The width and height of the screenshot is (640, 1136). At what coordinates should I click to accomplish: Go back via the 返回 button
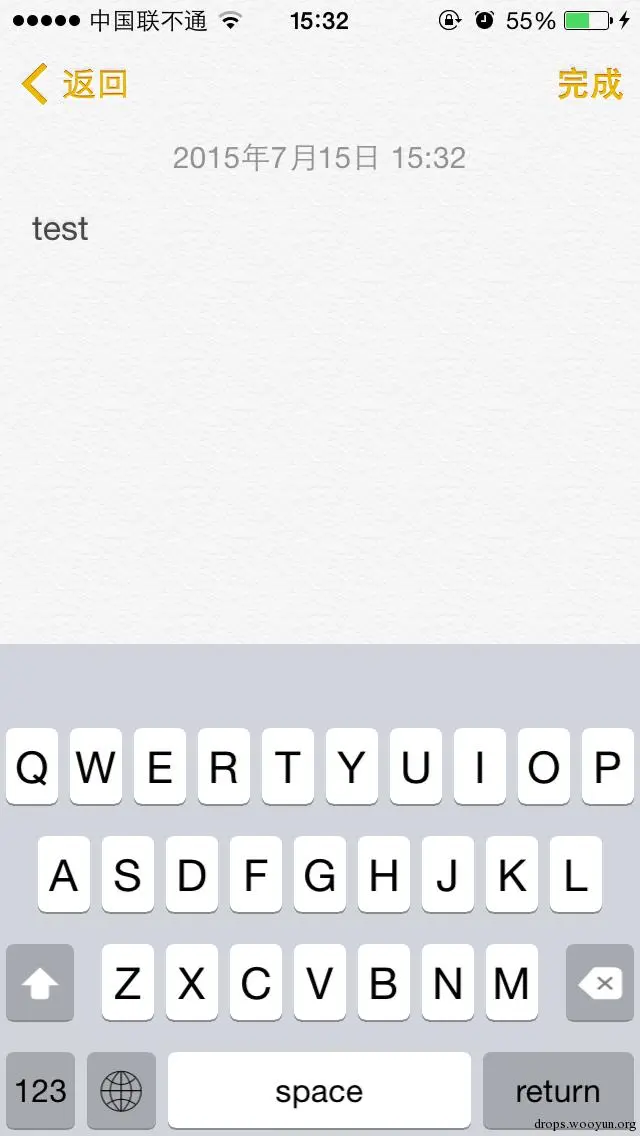point(76,85)
